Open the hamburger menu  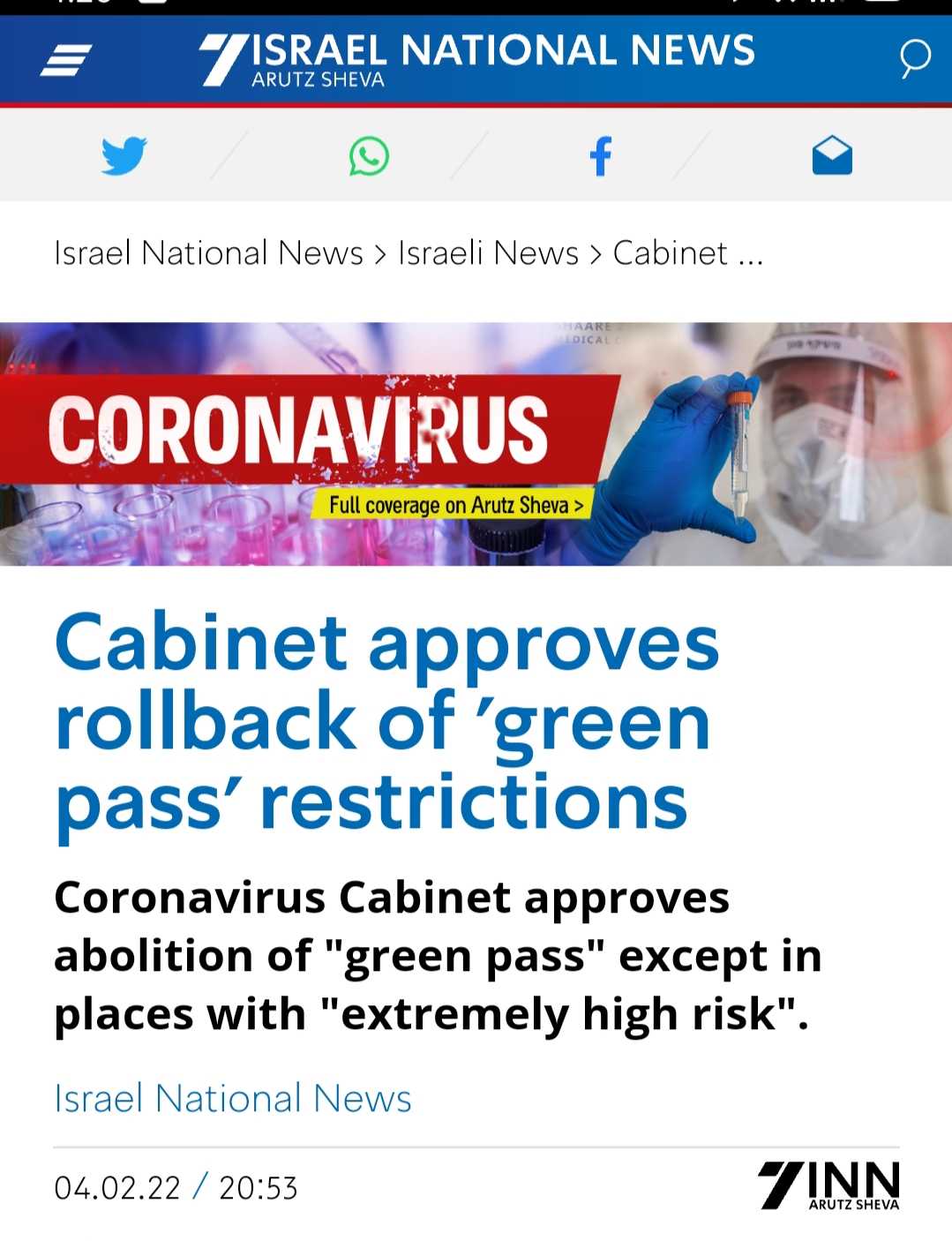click(65, 60)
